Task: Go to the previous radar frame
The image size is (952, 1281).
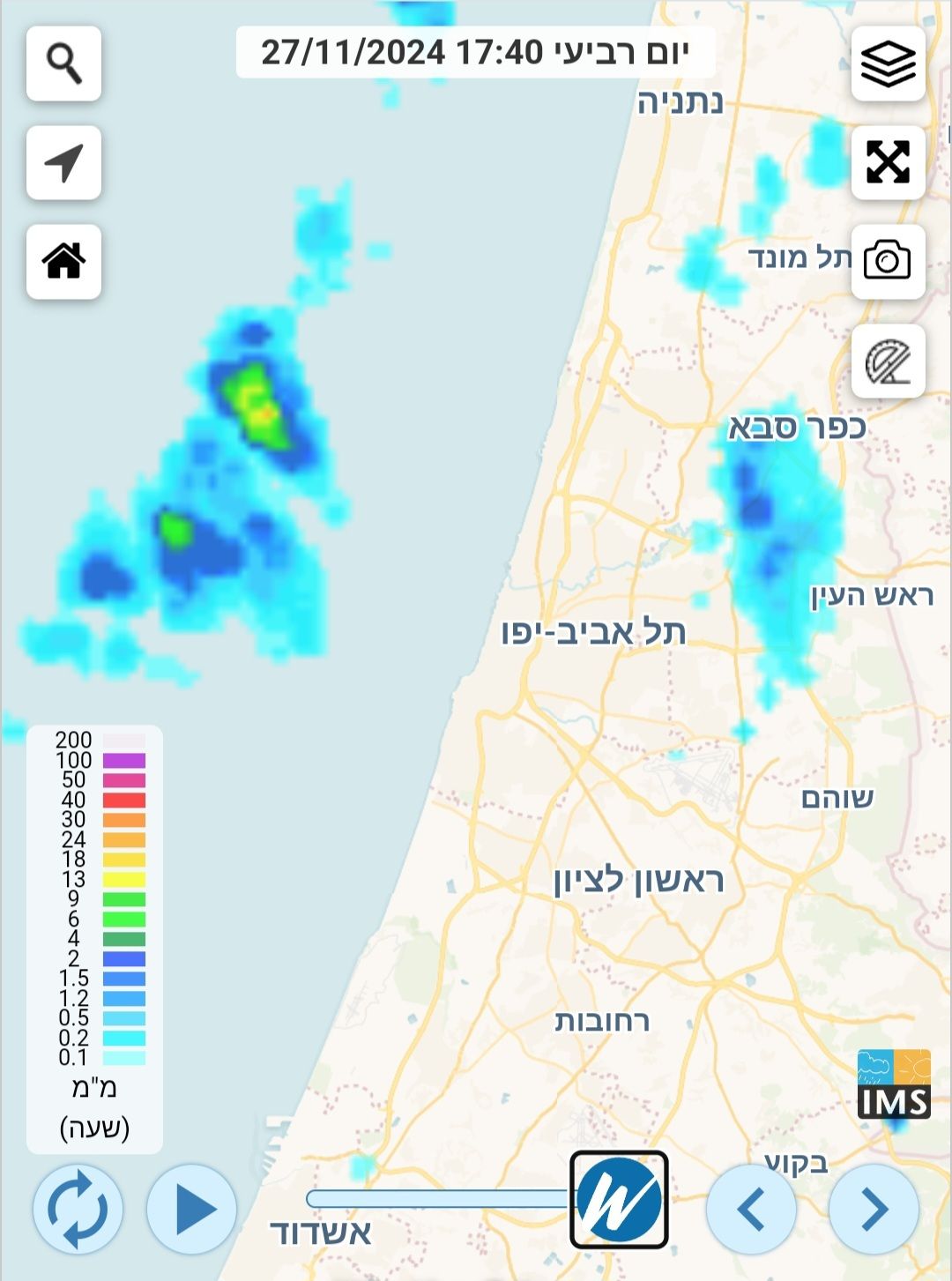Action: [751, 1210]
